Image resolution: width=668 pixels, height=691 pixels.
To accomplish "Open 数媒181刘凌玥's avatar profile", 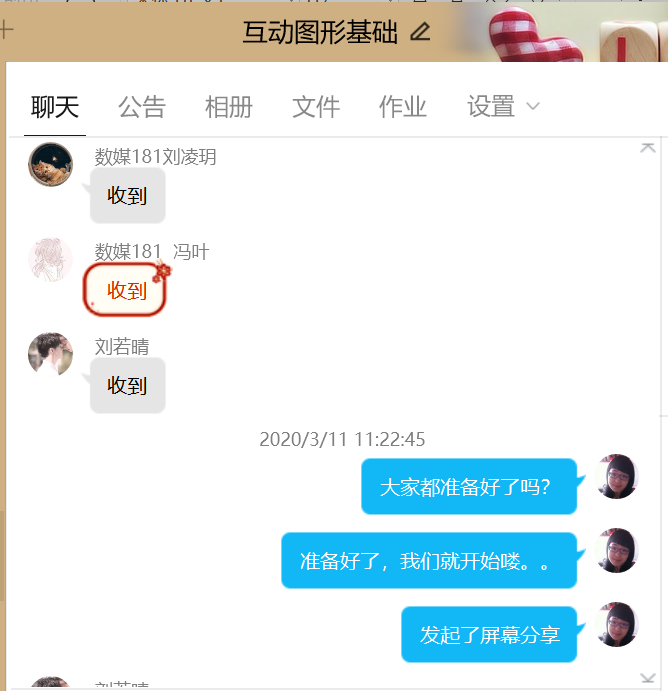I will (x=50, y=165).
